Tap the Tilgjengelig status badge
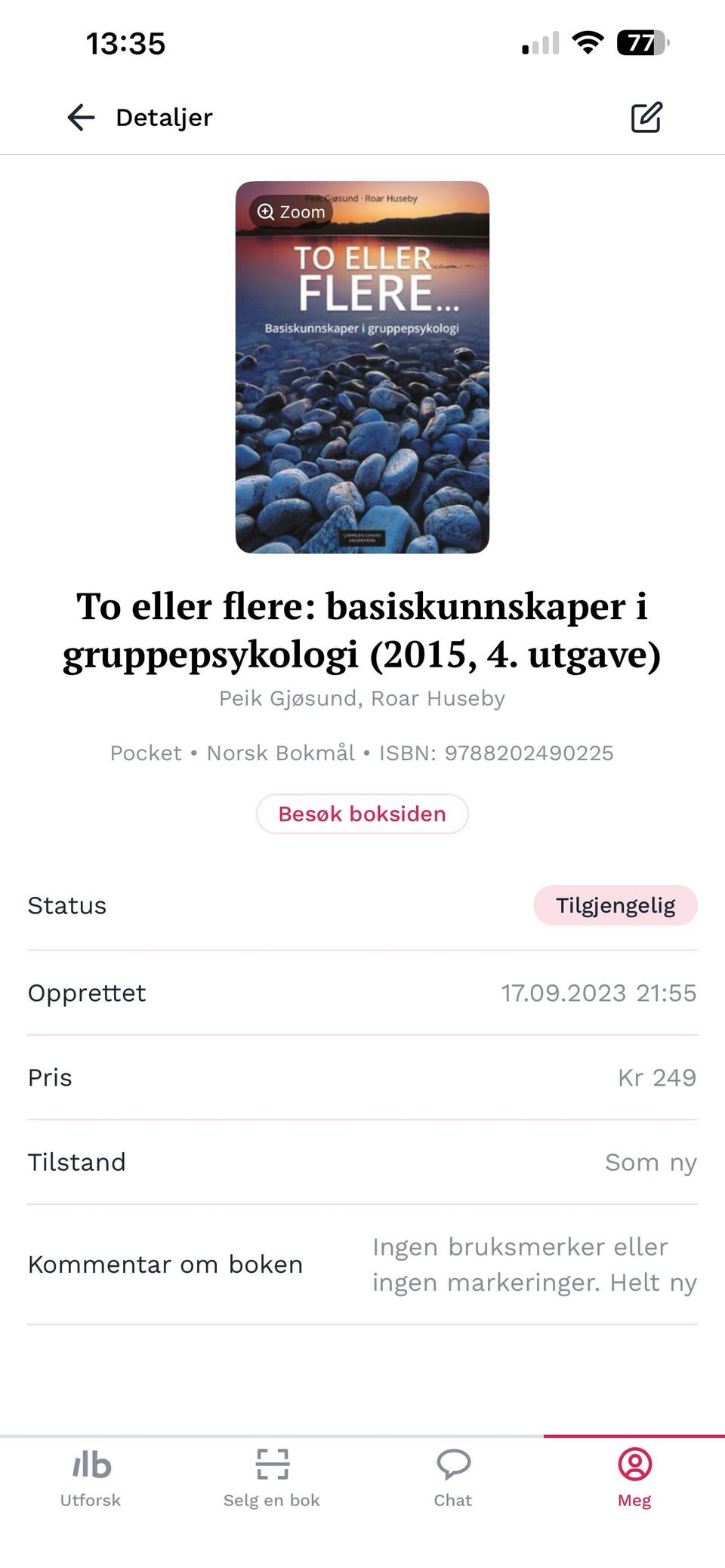725x1568 pixels. coord(615,904)
